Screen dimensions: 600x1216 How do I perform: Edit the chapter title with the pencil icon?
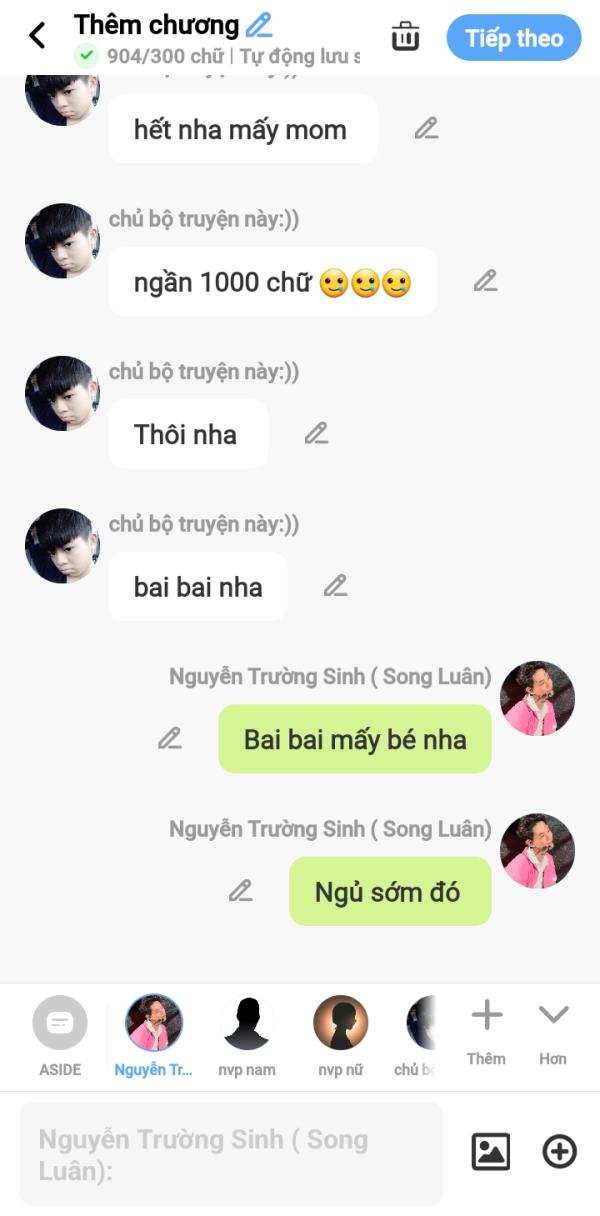(259, 25)
